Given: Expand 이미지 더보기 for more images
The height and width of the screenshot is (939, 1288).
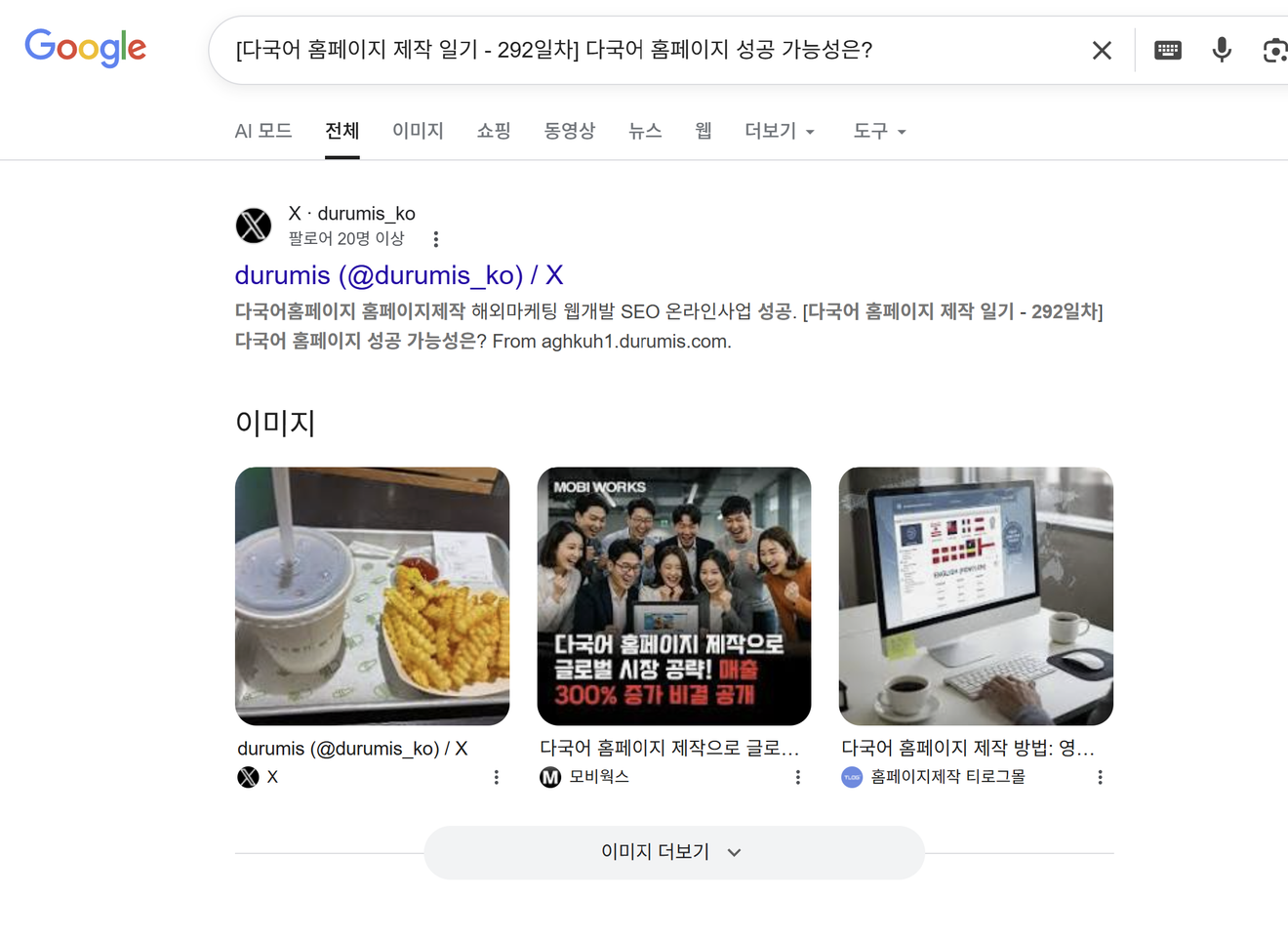Looking at the screenshot, I should (x=673, y=852).
